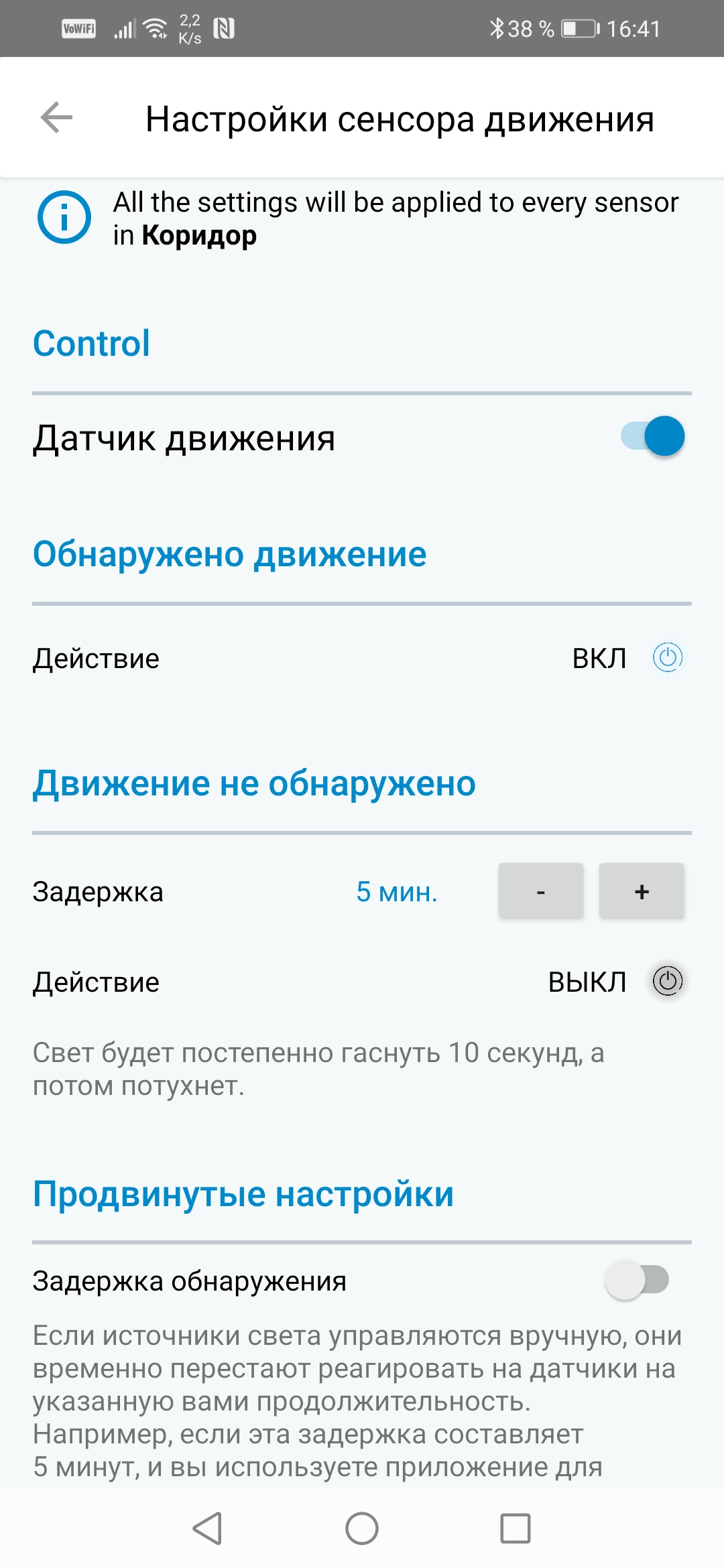Image resolution: width=724 pixels, height=1568 pixels.
Task: Go back from motion sensor settings
Action: pyautogui.click(x=57, y=119)
